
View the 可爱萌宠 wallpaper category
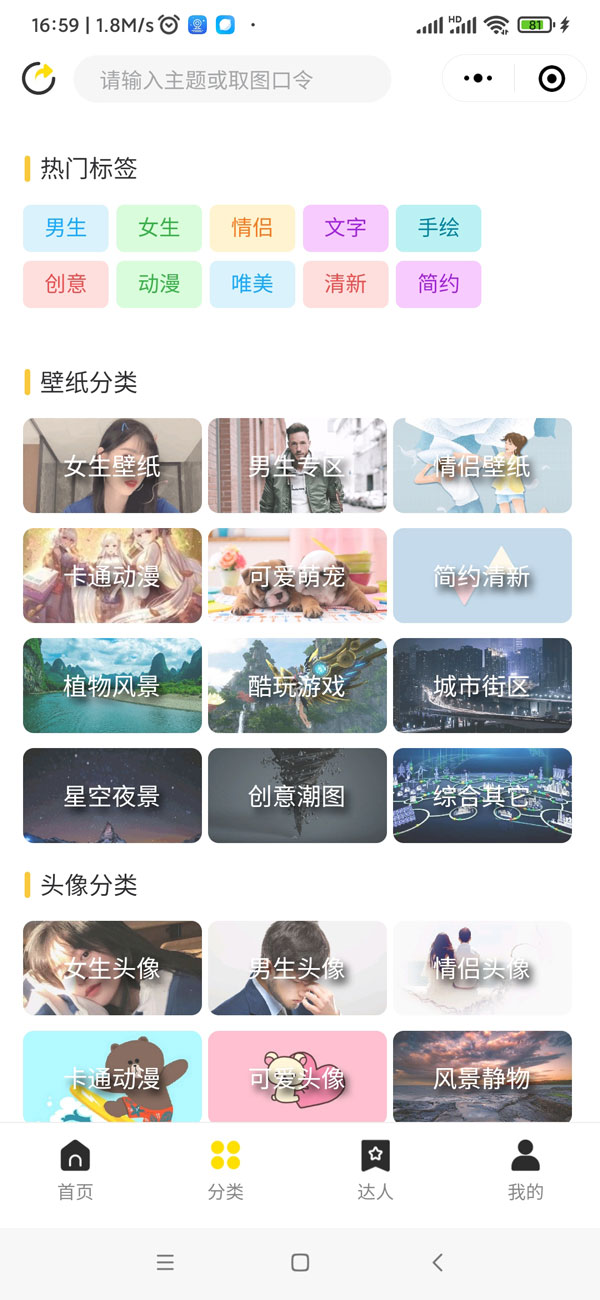pyautogui.click(x=297, y=576)
